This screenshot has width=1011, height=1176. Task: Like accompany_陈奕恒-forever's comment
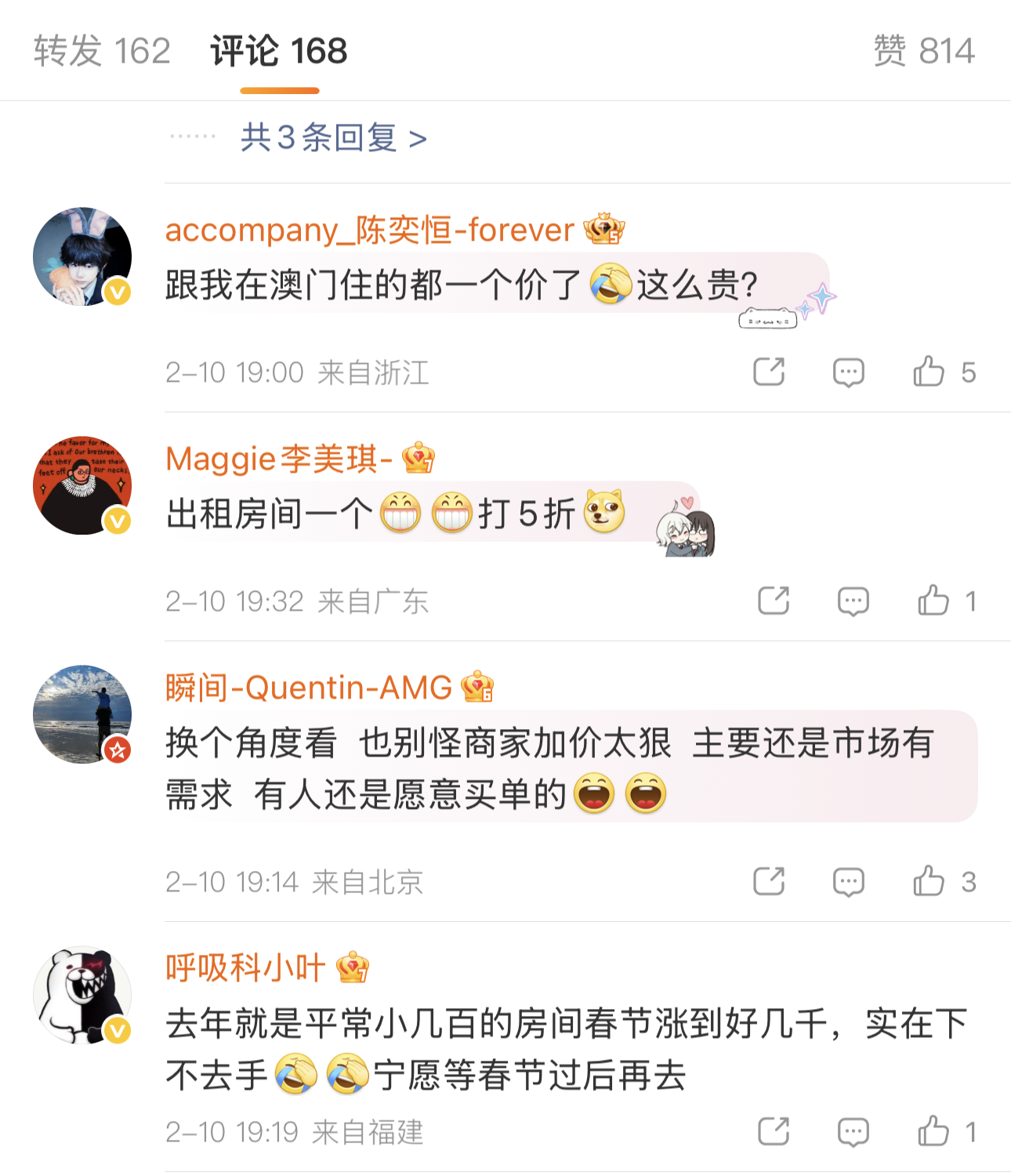[929, 372]
